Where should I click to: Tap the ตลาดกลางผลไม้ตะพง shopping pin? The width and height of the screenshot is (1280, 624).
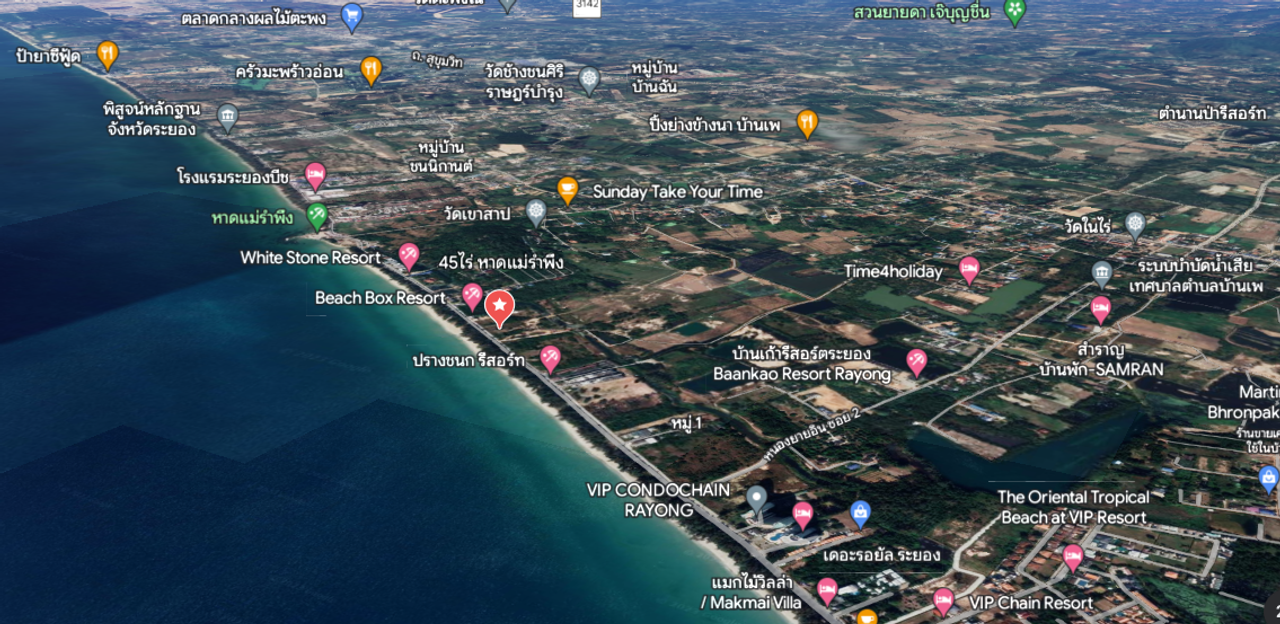point(351,15)
